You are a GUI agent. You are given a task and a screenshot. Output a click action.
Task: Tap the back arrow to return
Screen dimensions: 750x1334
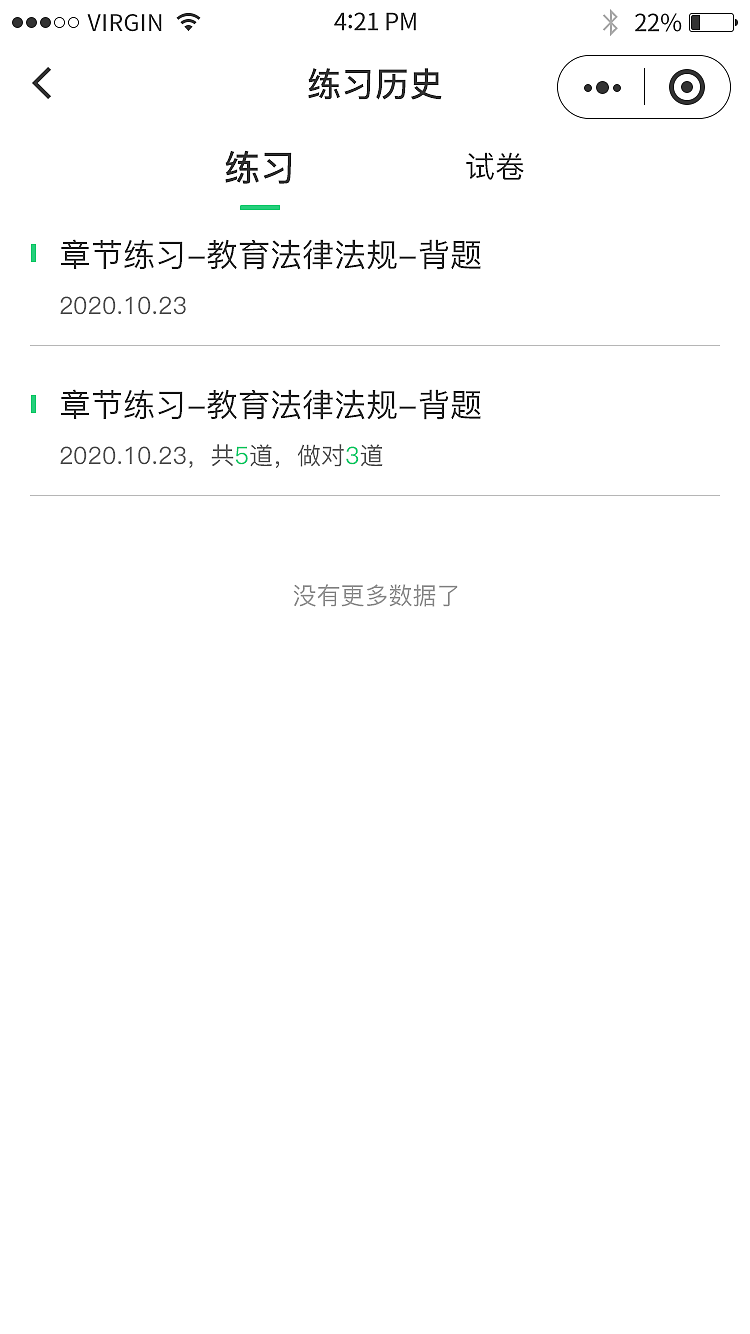[x=40, y=84]
